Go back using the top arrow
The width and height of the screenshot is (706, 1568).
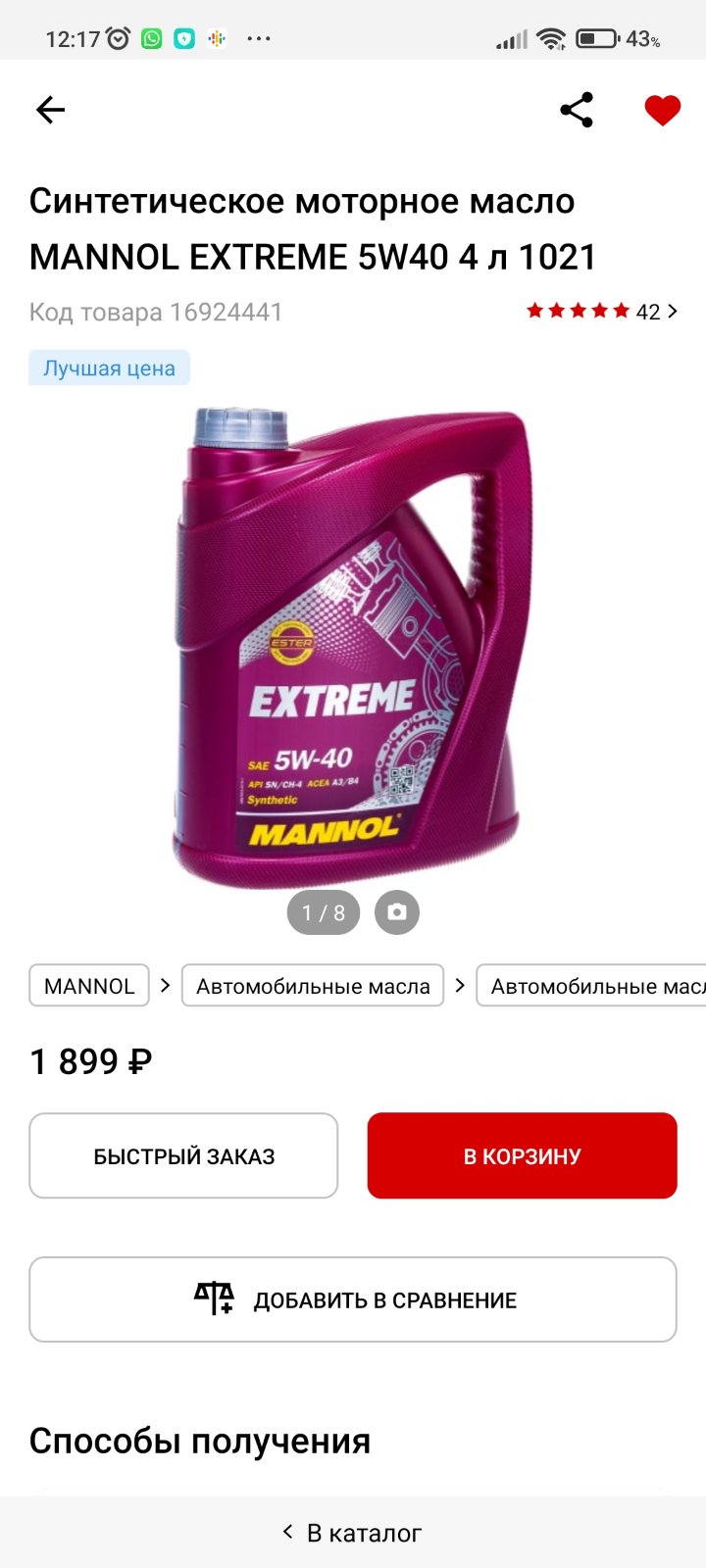(50, 110)
